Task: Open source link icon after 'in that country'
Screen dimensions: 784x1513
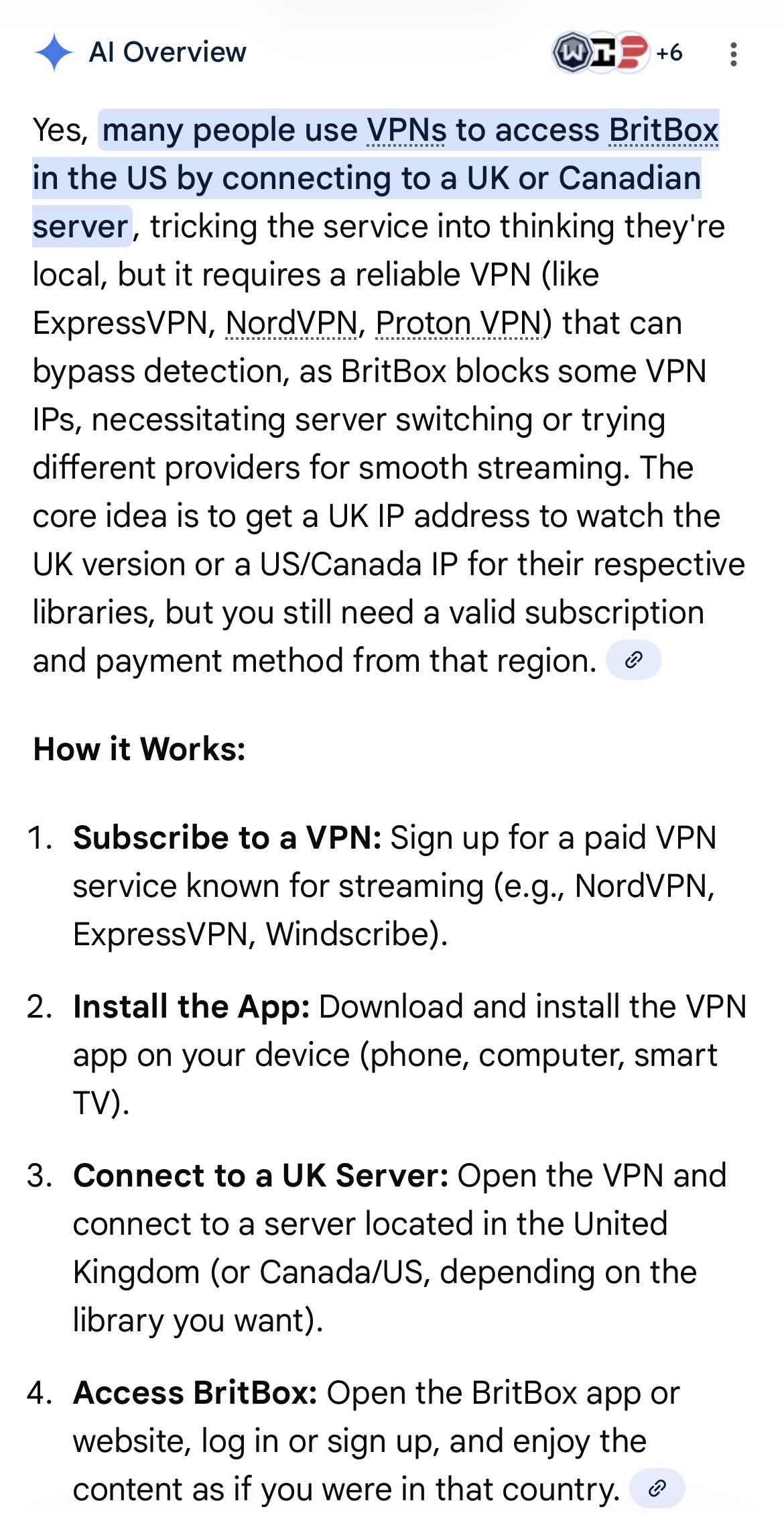Action: [657, 1488]
